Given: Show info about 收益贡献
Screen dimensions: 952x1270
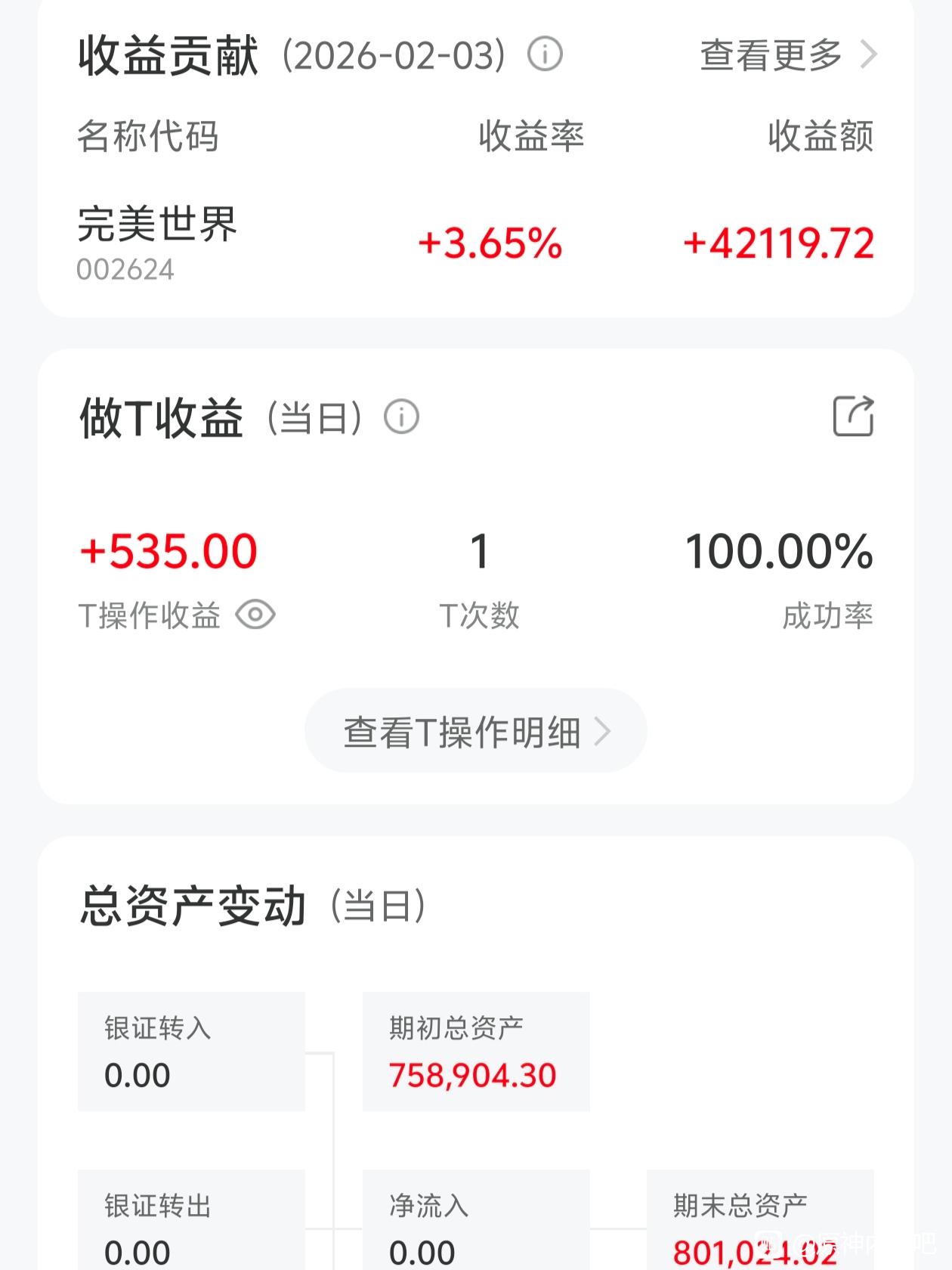Looking at the screenshot, I should [545, 55].
